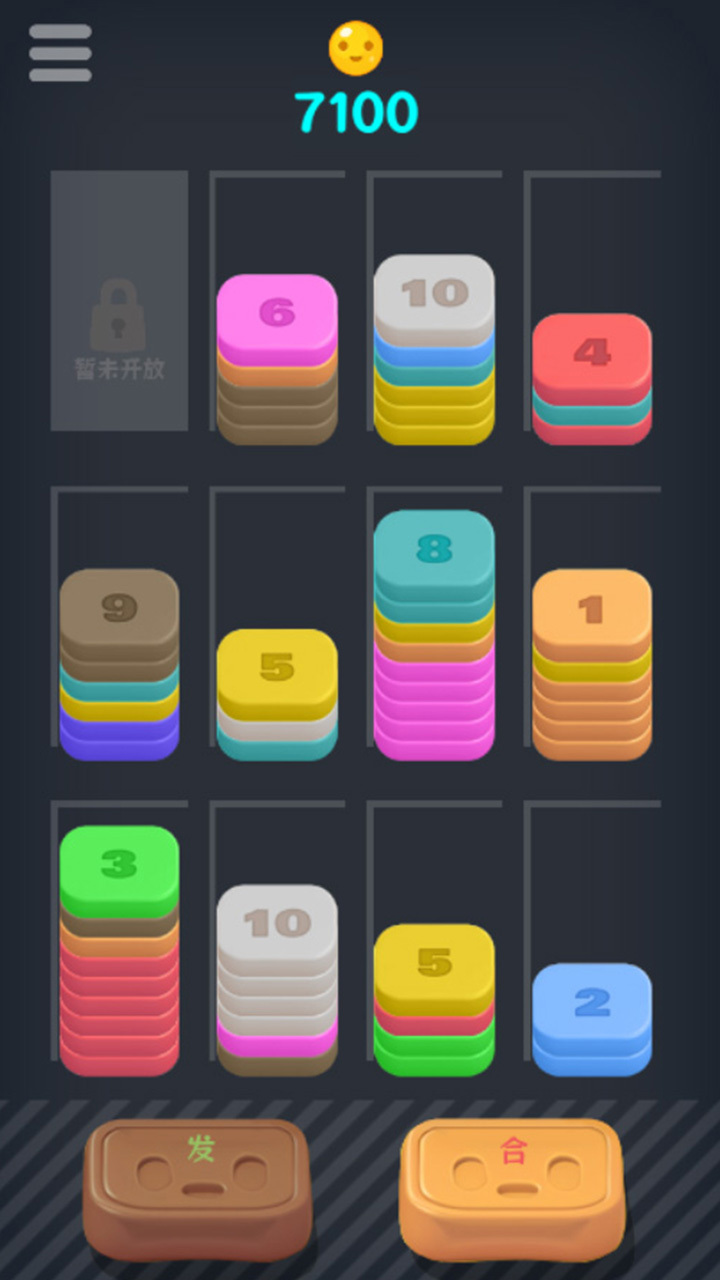This screenshot has width=720, height=1280.
Task: Select the white 10 stack above yellow tiles
Action: (x=434, y=348)
